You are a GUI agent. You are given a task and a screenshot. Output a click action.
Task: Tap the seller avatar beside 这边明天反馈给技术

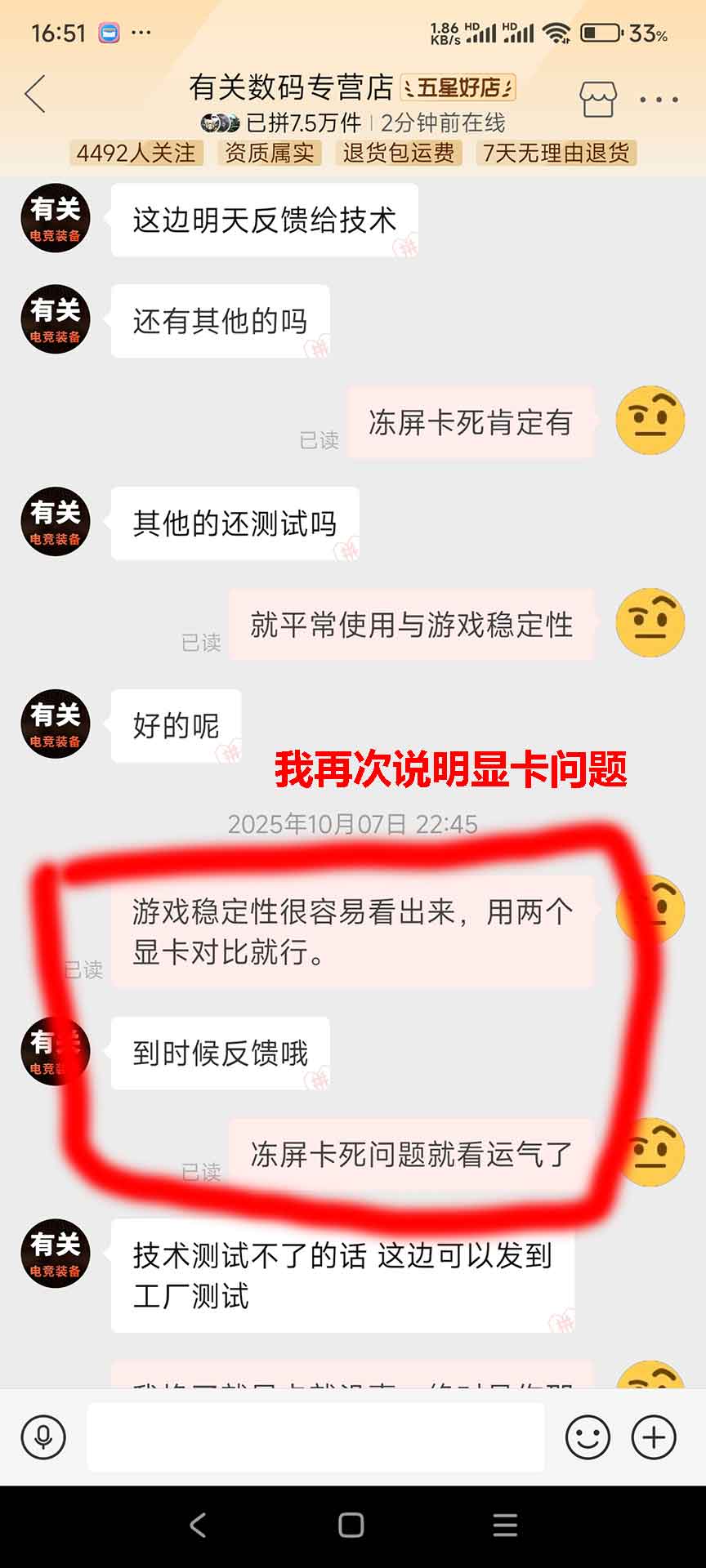tap(56, 218)
